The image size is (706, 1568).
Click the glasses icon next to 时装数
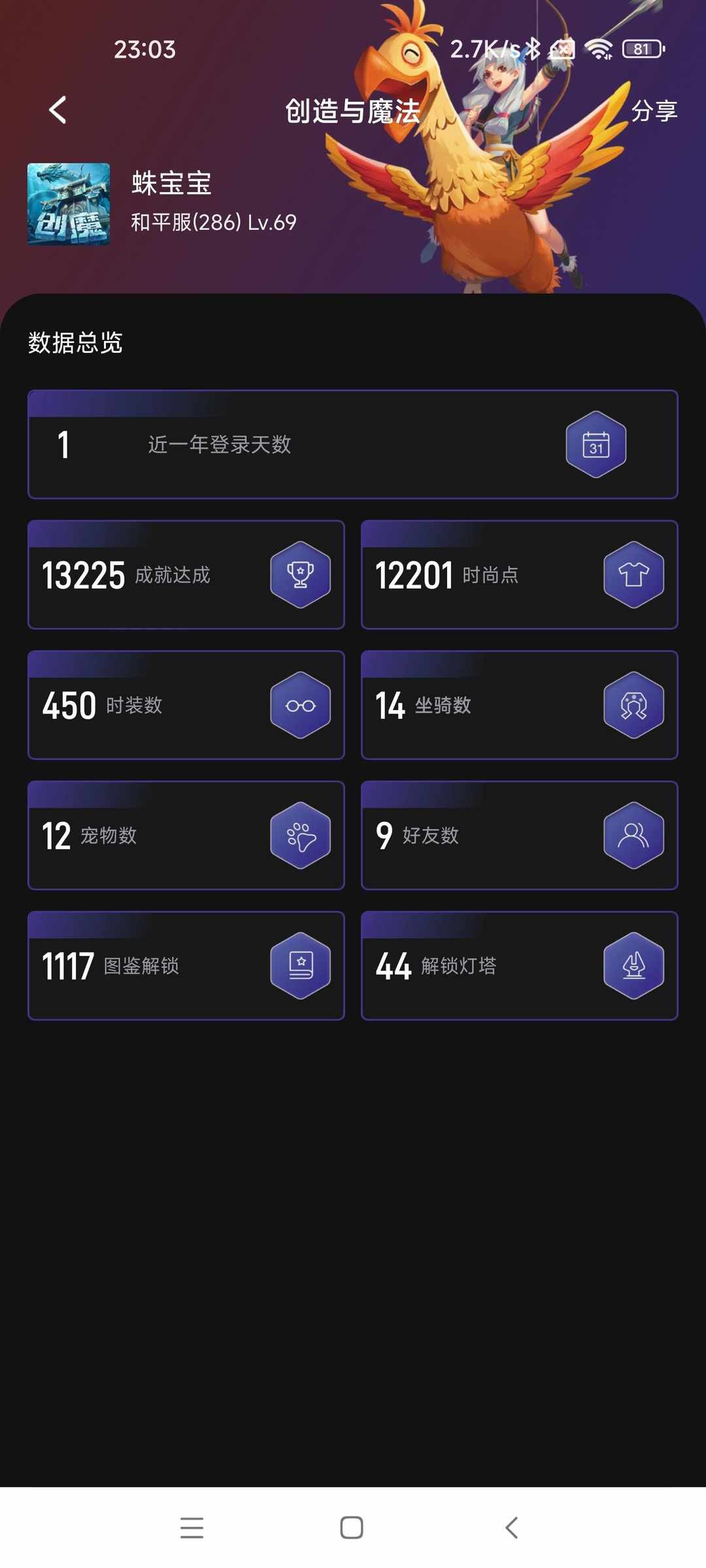300,705
